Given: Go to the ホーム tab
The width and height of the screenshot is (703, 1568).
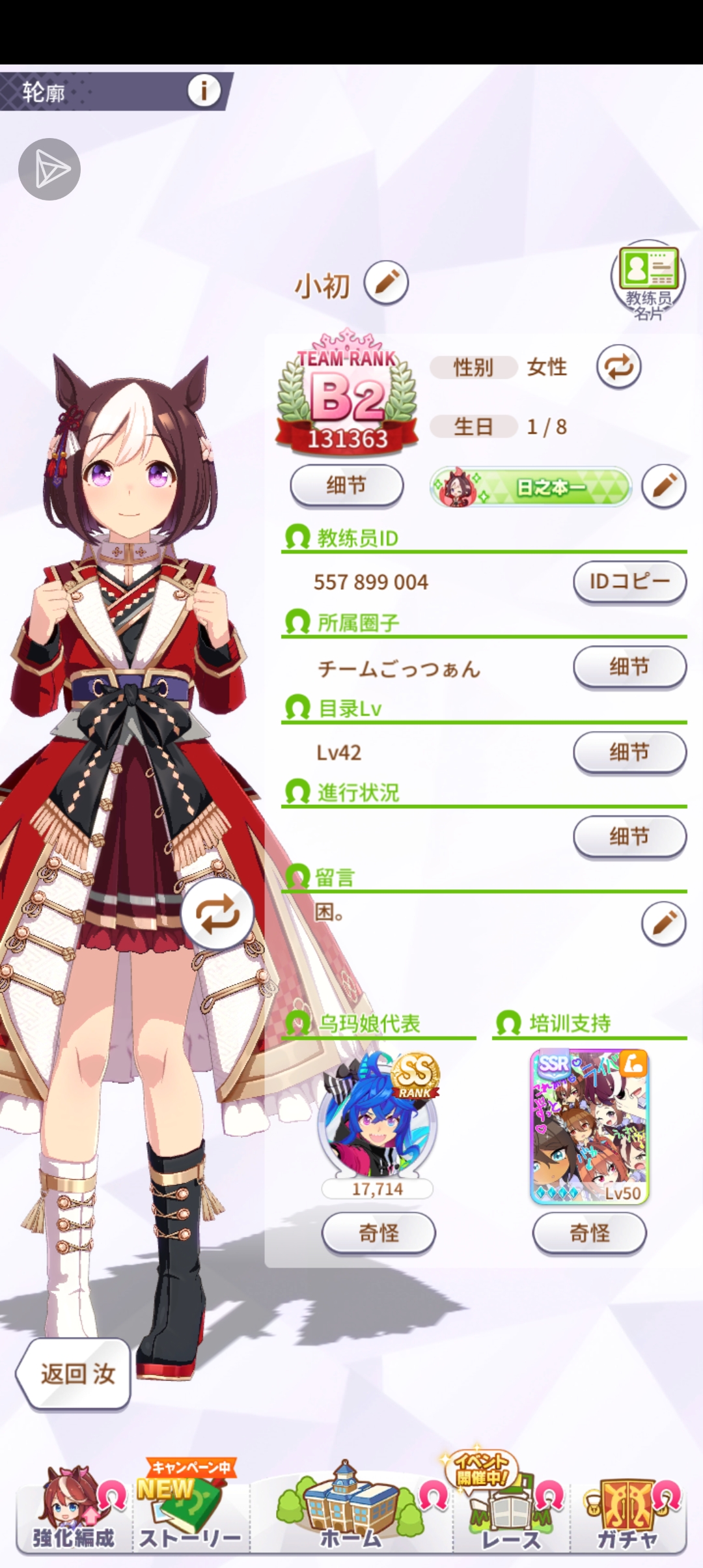Looking at the screenshot, I should pos(350,1512).
